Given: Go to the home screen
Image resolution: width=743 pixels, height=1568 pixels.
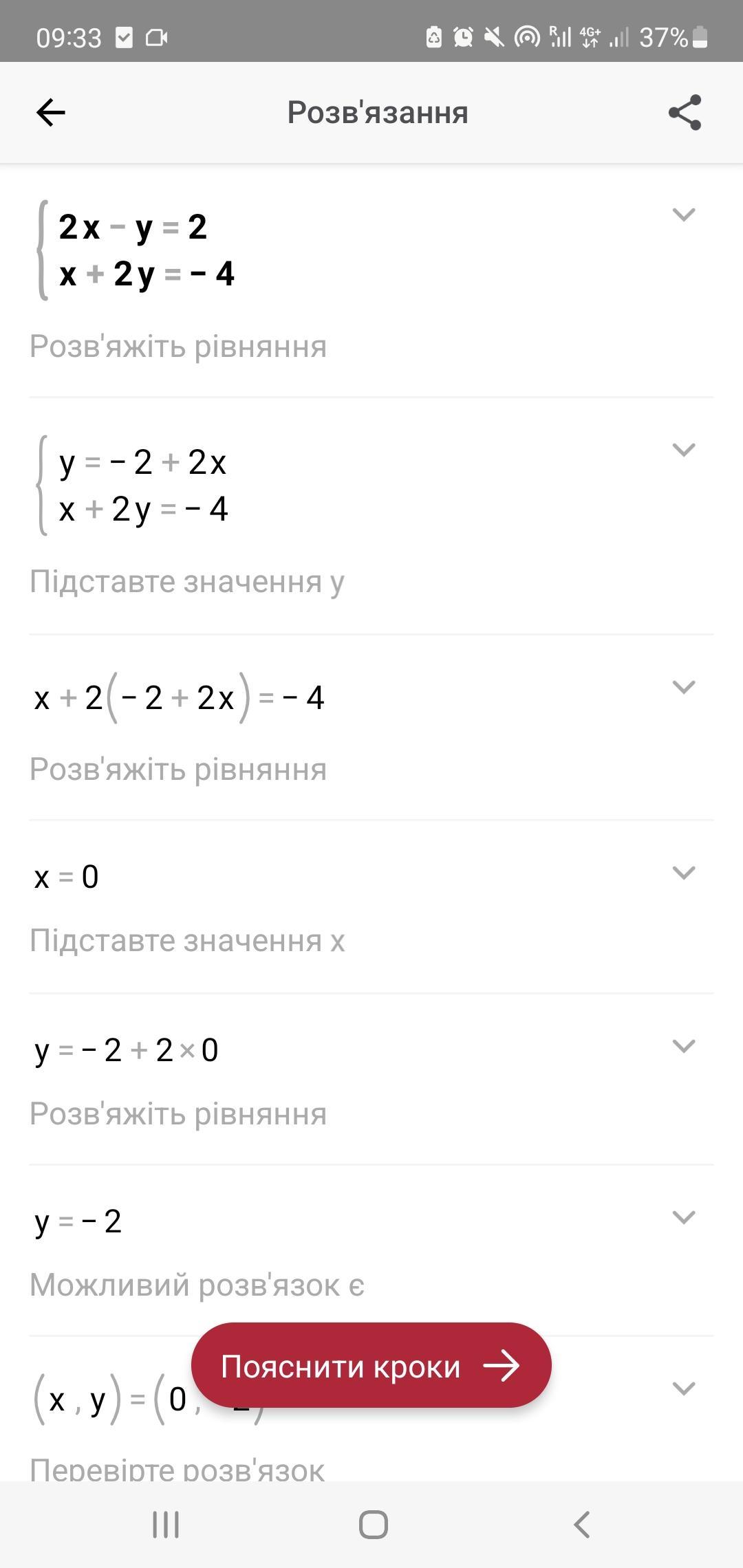Looking at the screenshot, I should pyautogui.click(x=373, y=1525).
